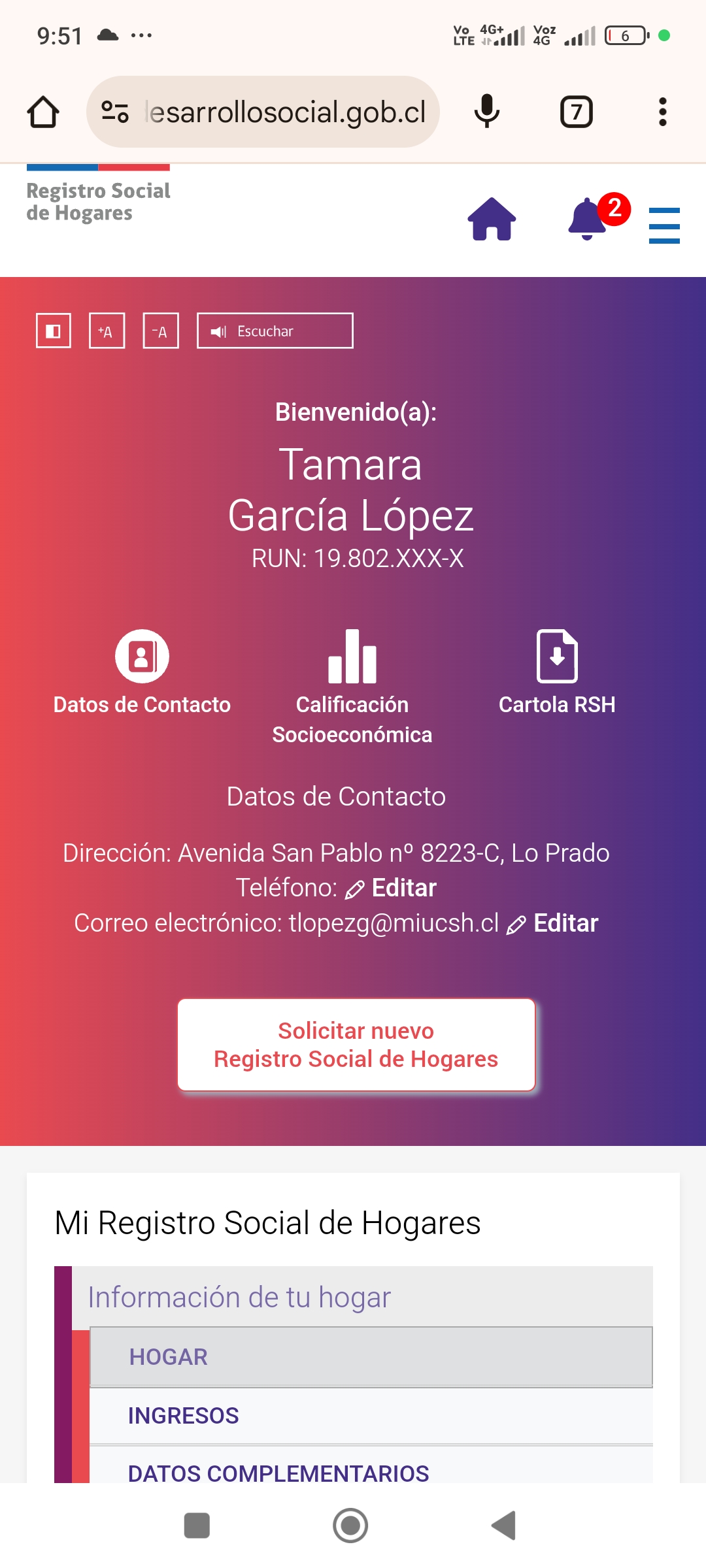706x1568 pixels.
Task: Decrease font size with -A
Action: tap(161, 331)
